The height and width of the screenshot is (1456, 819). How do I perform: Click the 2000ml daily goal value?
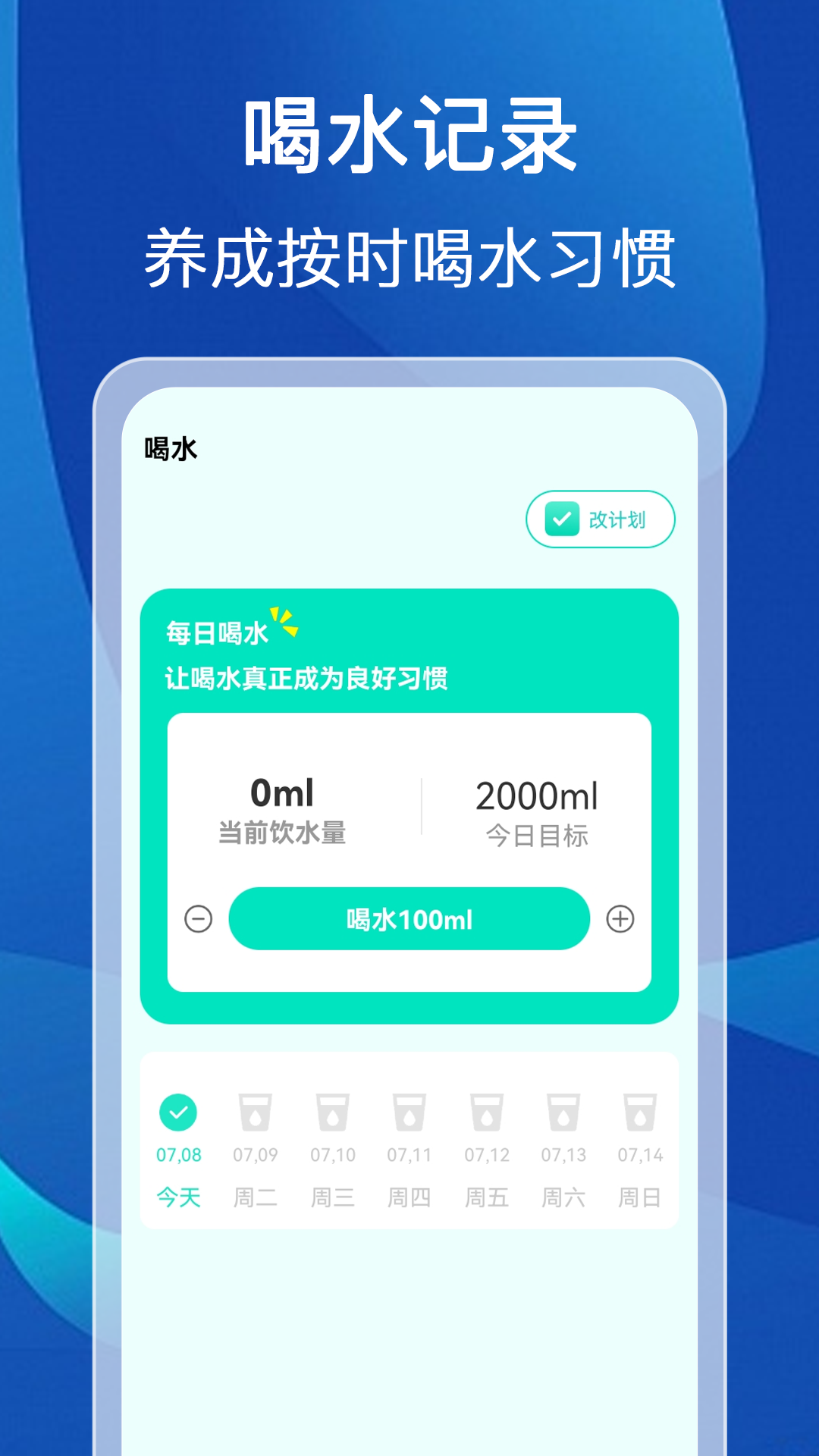click(x=535, y=795)
